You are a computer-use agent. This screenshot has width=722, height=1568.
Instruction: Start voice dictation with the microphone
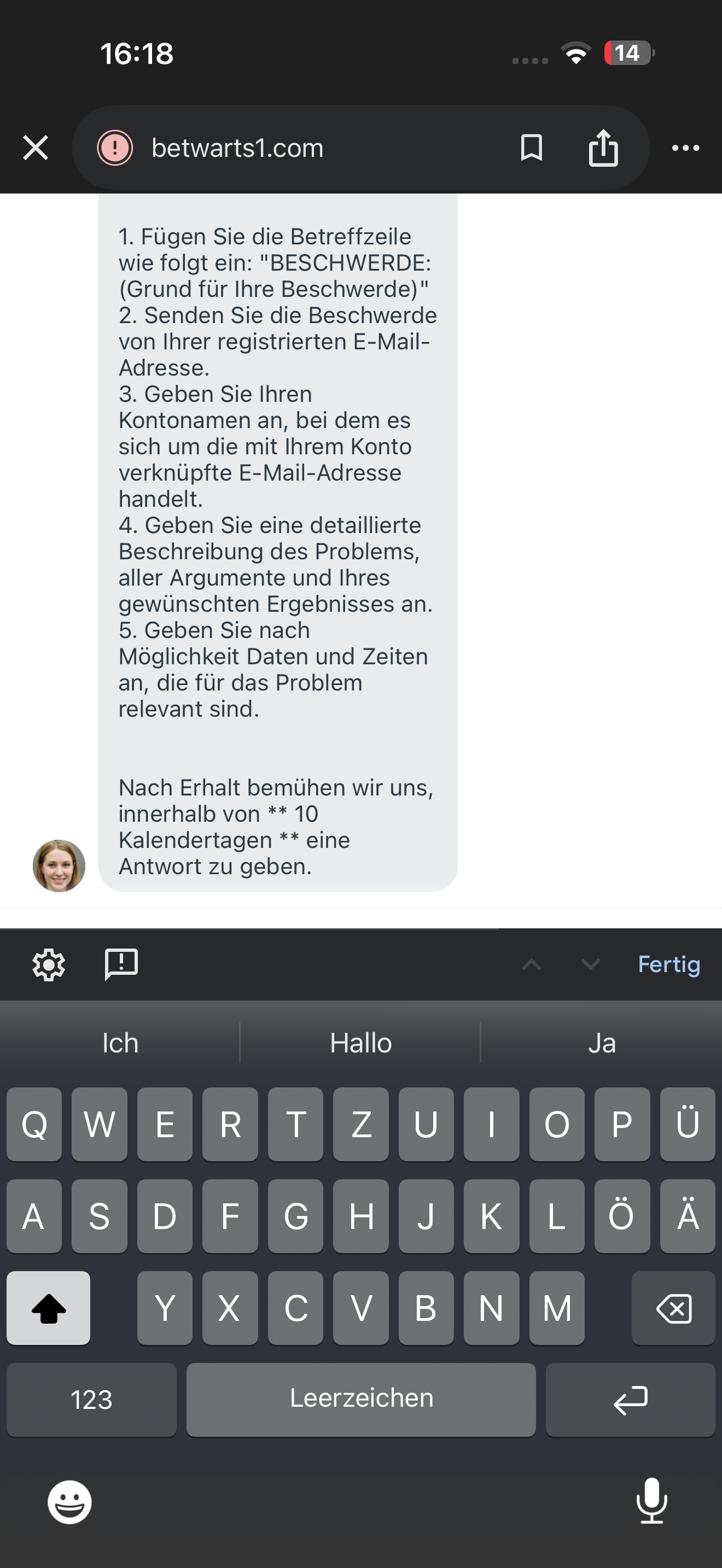[651, 1501]
